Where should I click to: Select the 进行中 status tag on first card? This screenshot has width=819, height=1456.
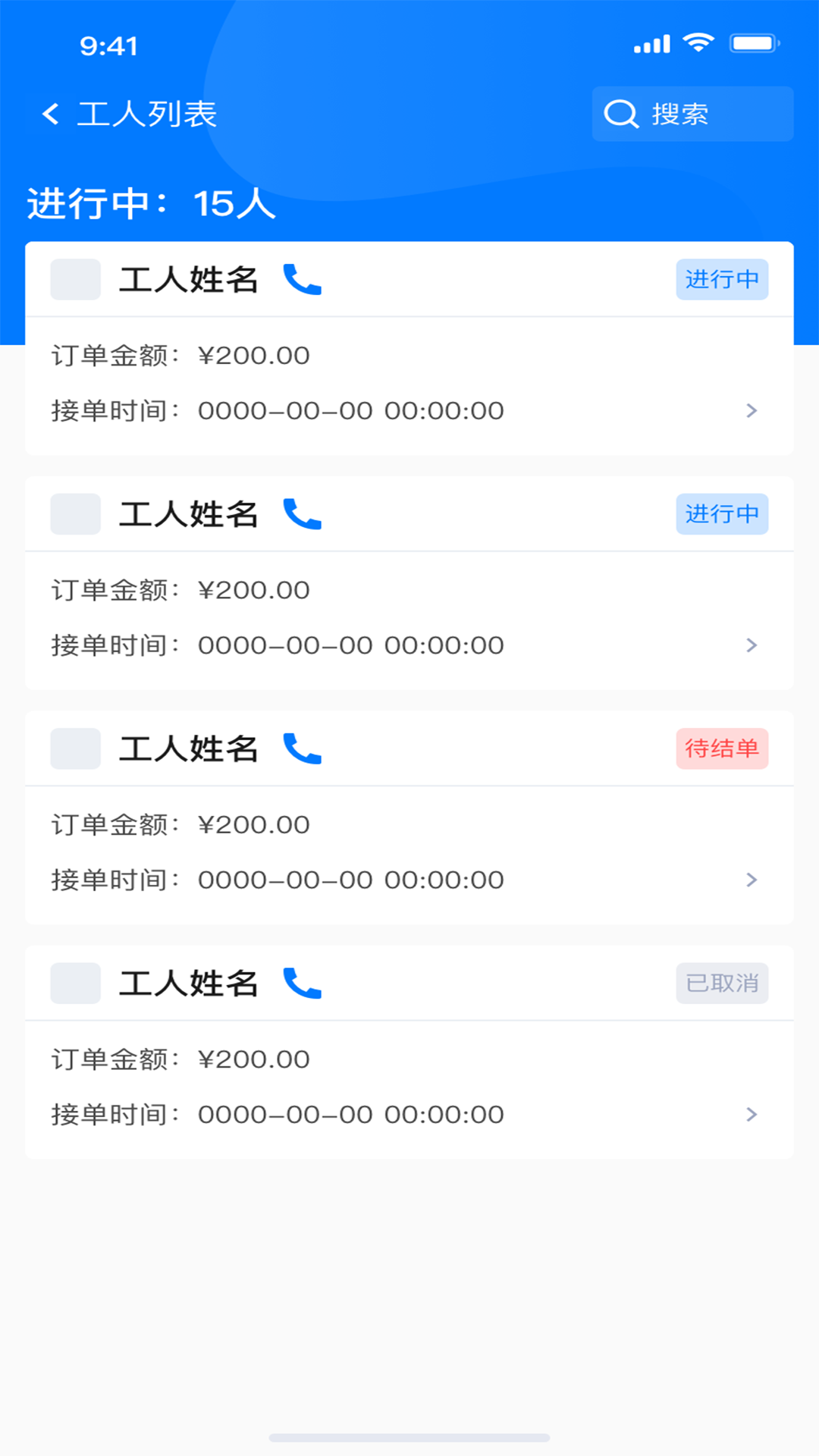tap(722, 280)
